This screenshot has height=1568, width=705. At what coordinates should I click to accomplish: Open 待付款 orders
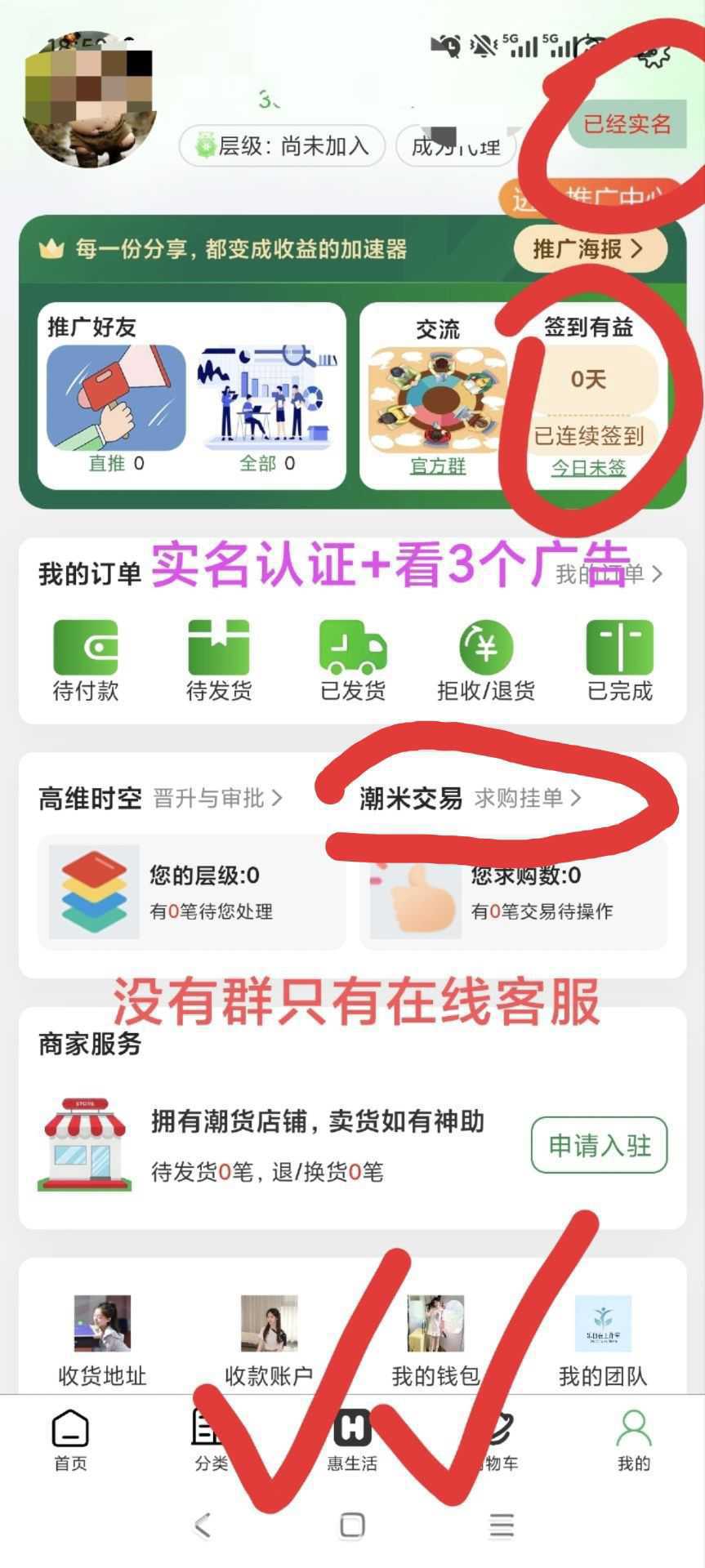tap(86, 660)
